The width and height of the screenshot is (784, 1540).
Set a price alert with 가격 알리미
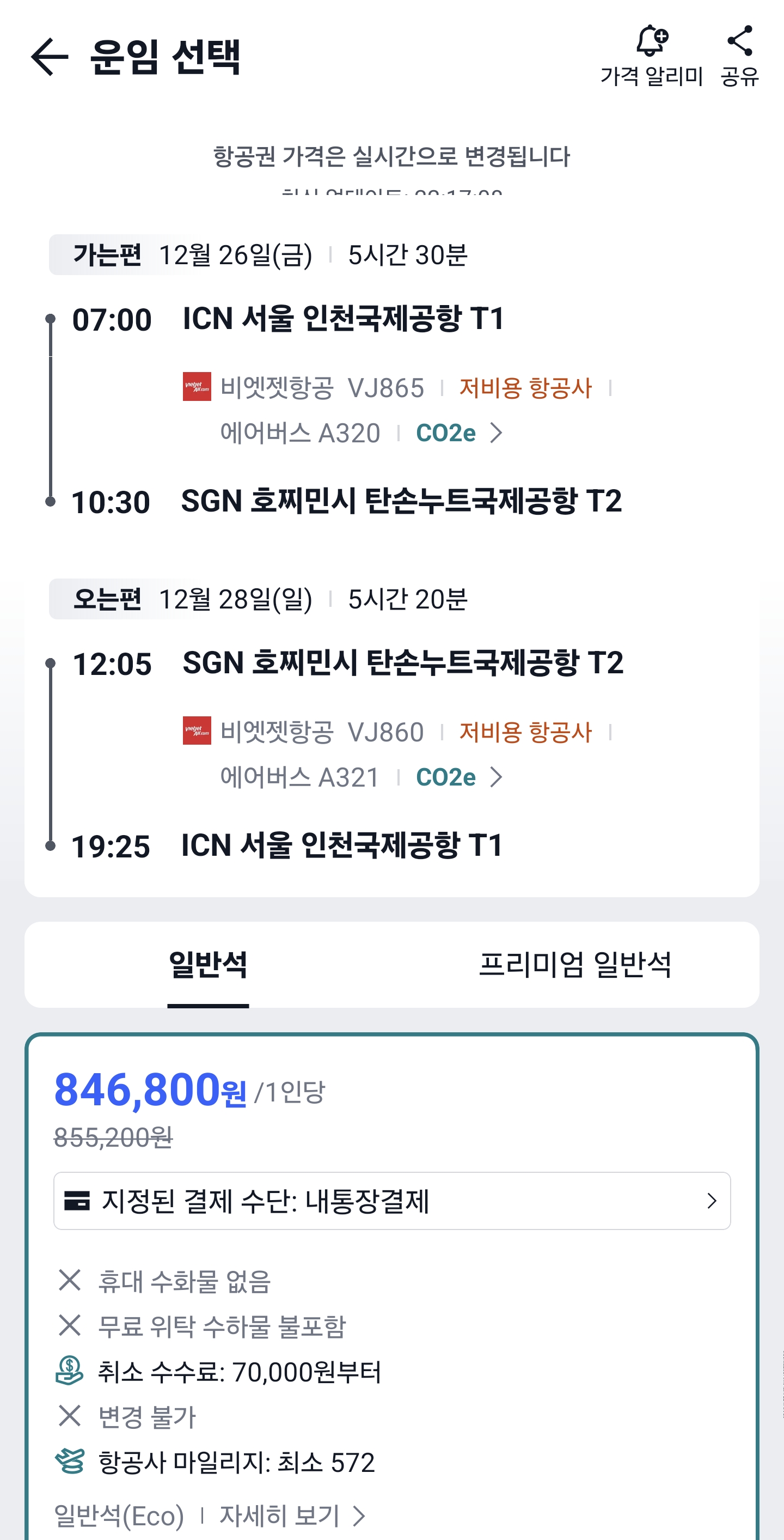(x=651, y=56)
